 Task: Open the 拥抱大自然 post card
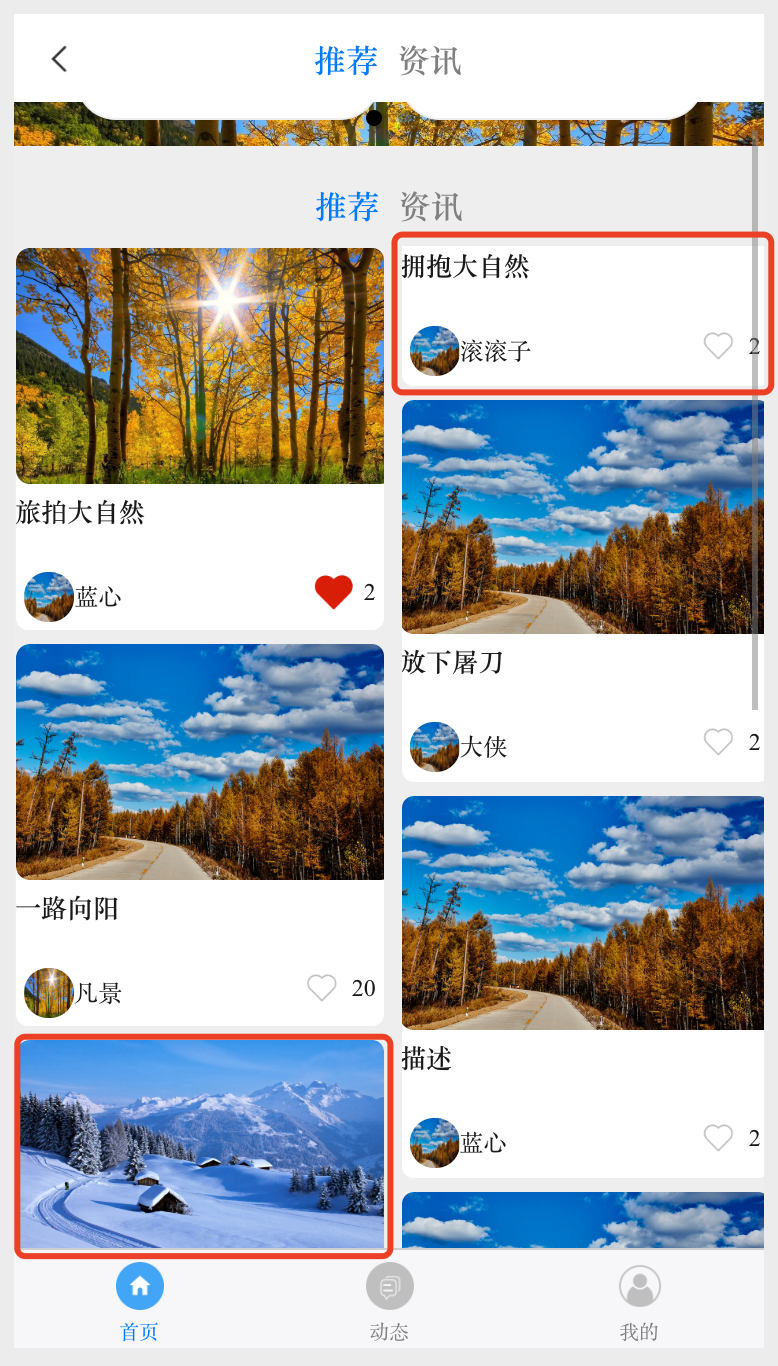tap(583, 290)
